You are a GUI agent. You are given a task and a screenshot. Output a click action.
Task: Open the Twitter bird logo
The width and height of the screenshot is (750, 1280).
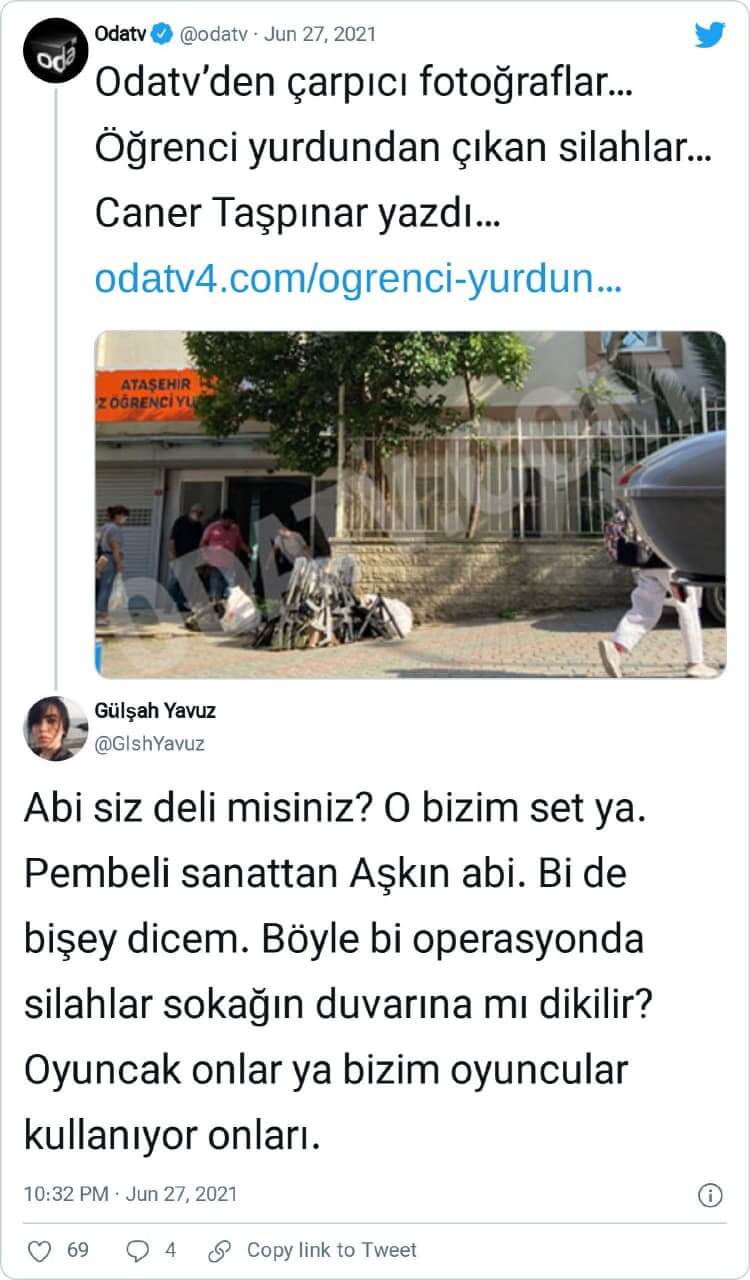coord(709,35)
